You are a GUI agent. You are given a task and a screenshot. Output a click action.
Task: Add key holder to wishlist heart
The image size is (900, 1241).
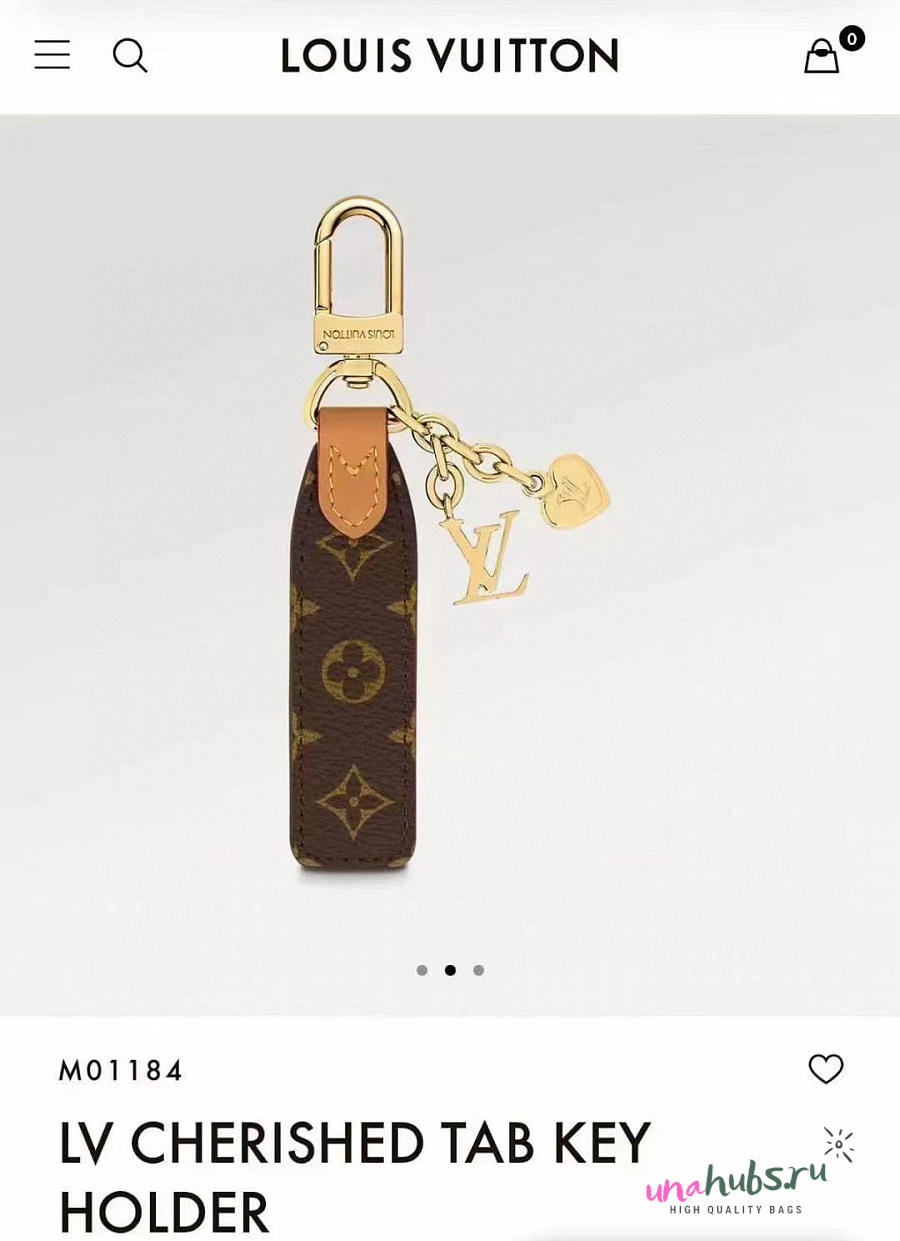826,1069
